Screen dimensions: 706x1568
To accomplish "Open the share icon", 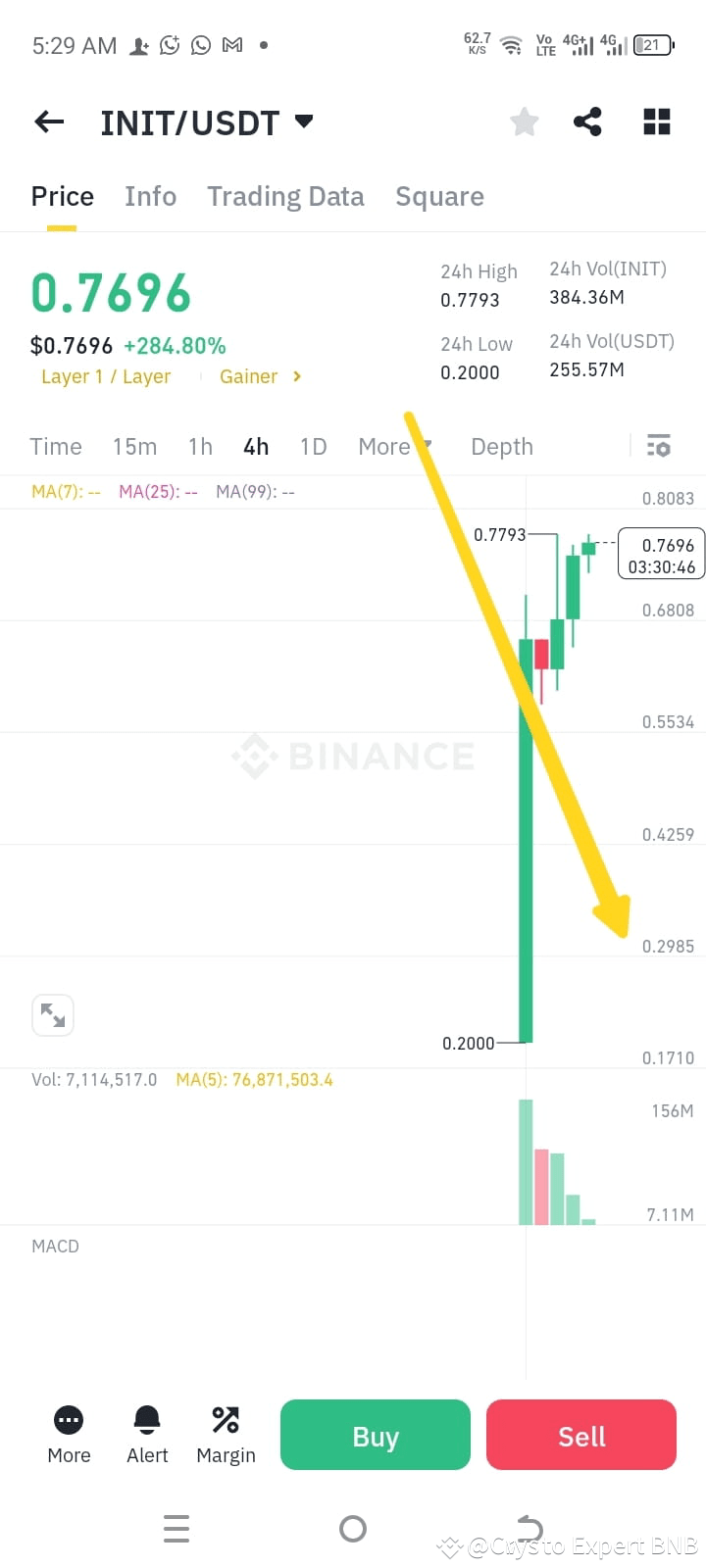I will pos(587,122).
